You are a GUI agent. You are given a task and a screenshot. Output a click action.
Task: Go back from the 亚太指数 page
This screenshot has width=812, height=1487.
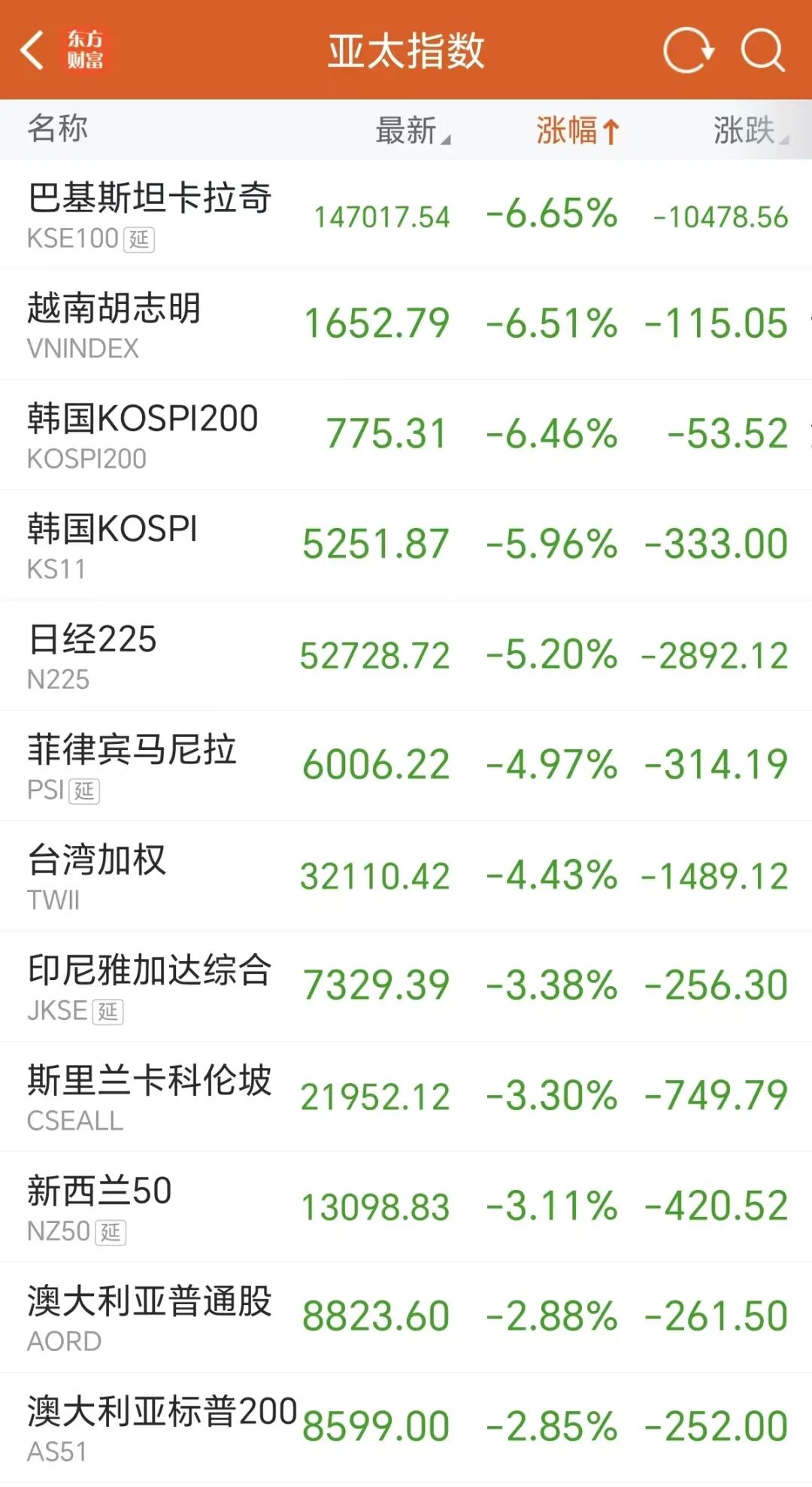33,50
